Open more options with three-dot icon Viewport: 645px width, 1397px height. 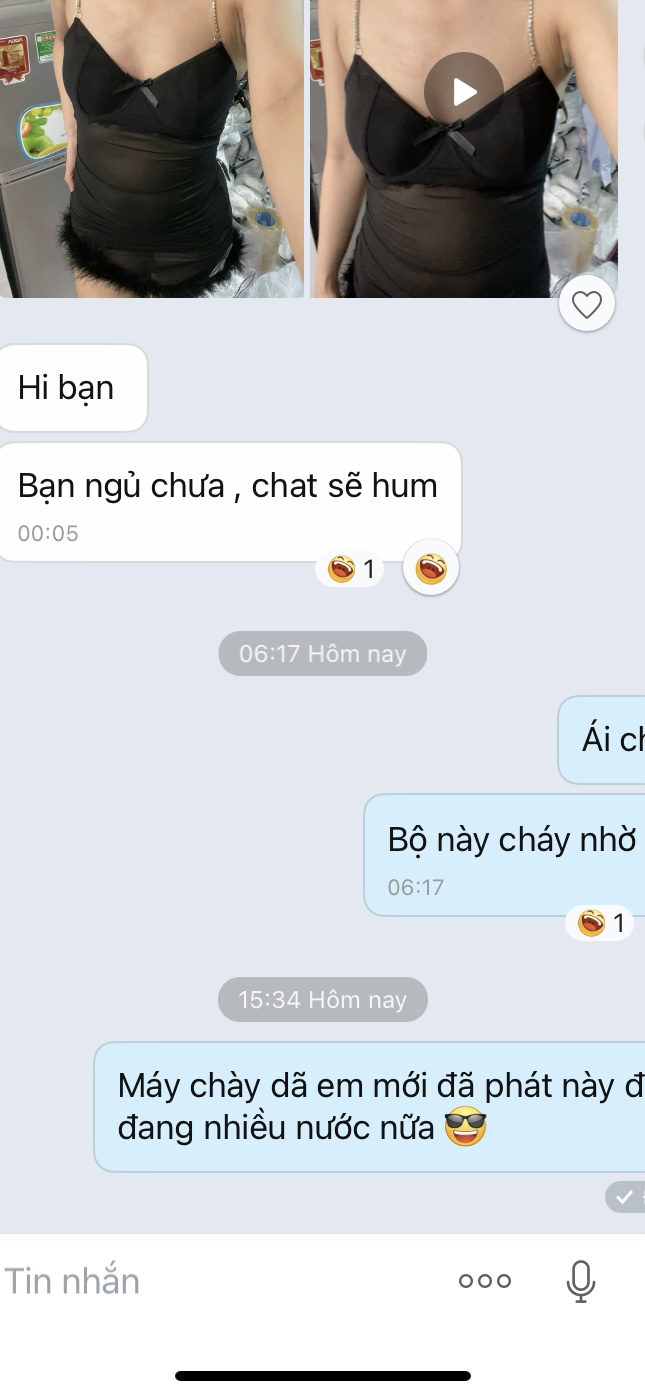point(485,1281)
